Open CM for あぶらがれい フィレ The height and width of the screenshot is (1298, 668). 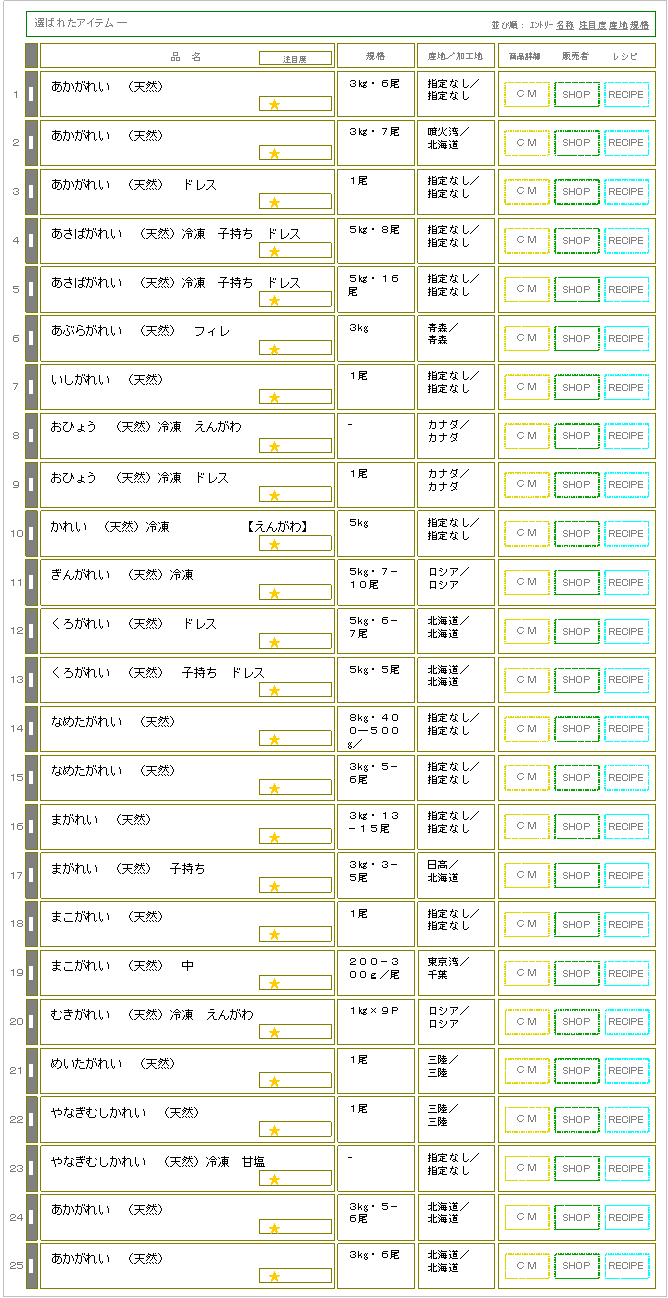(526, 338)
